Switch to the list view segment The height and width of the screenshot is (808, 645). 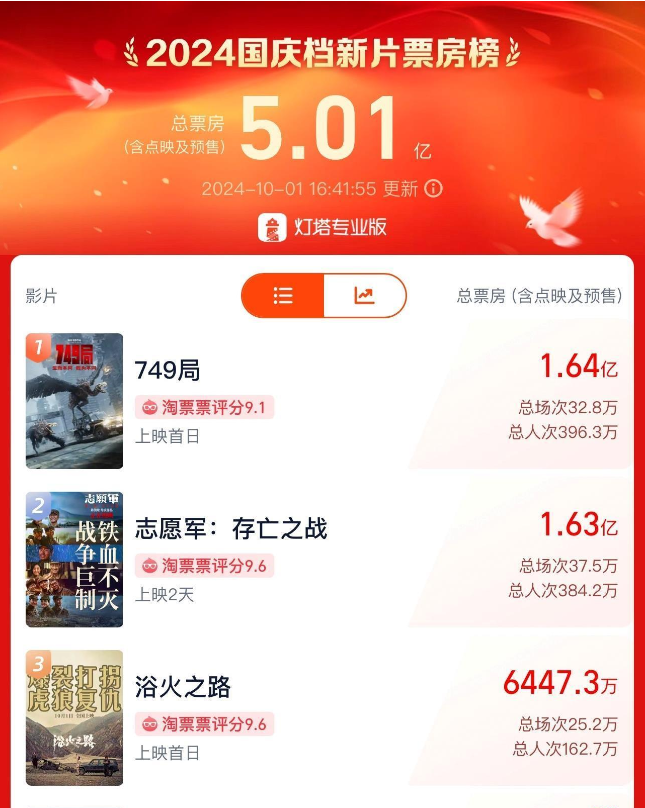(x=283, y=296)
